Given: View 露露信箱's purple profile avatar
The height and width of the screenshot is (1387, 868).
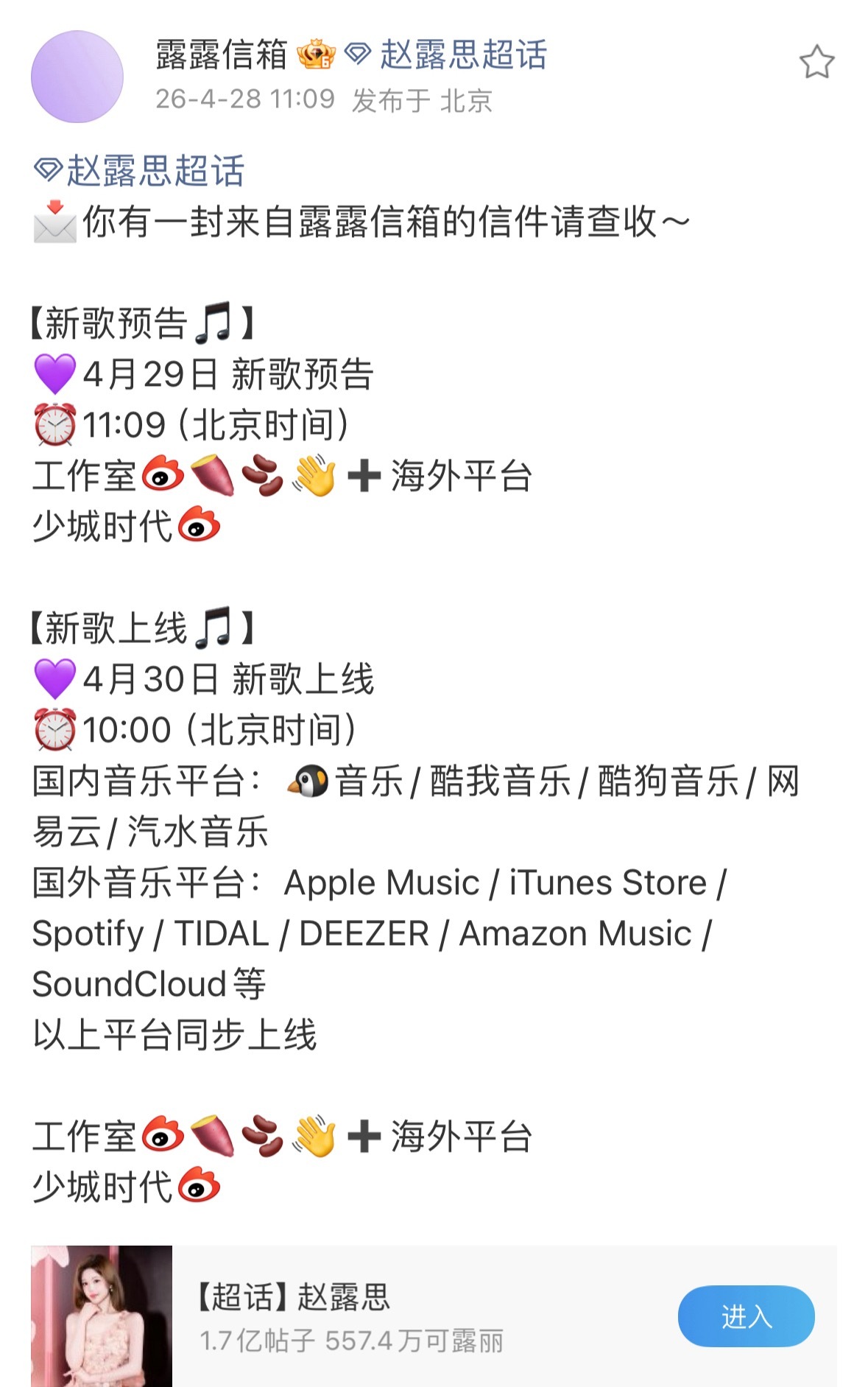Looking at the screenshot, I should pos(77,77).
